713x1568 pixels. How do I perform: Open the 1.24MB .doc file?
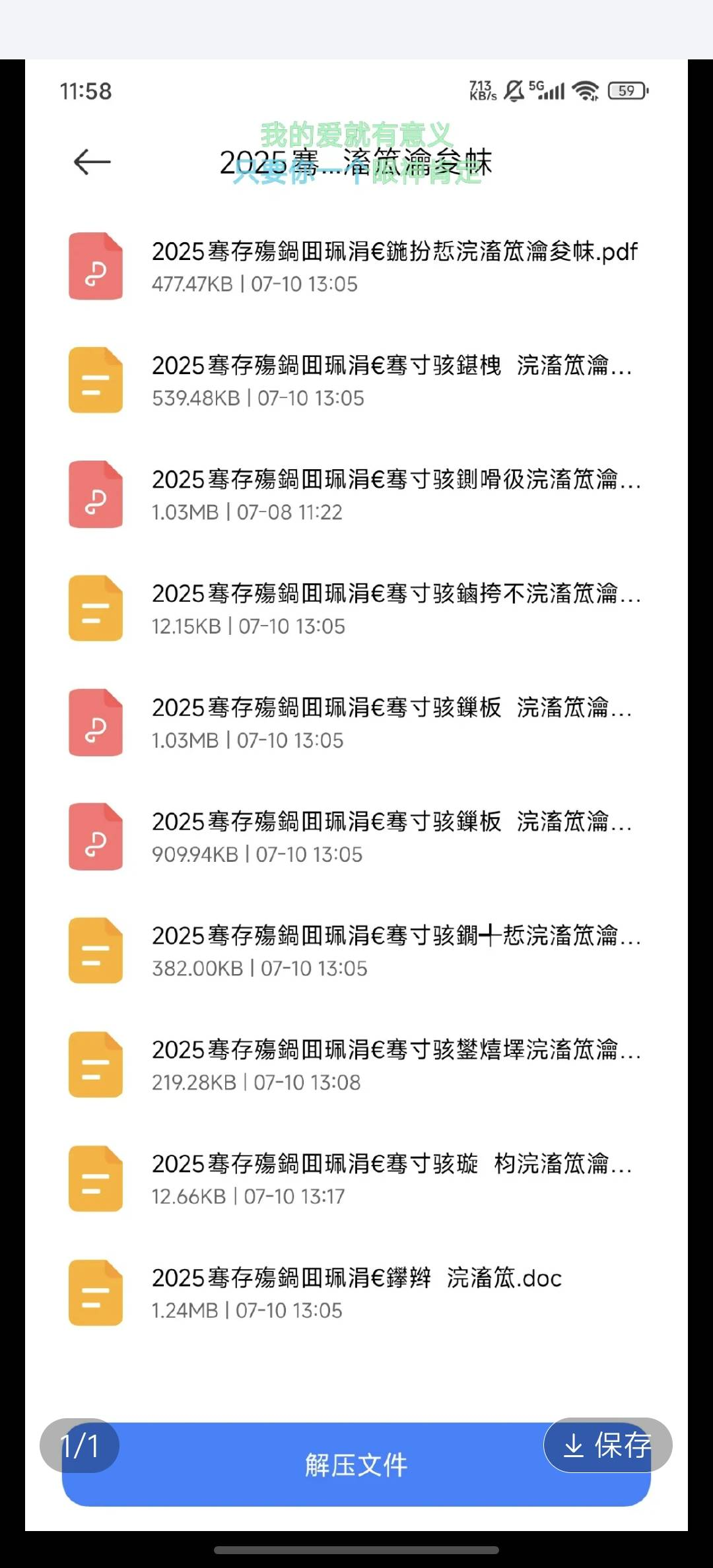tap(356, 1293)
